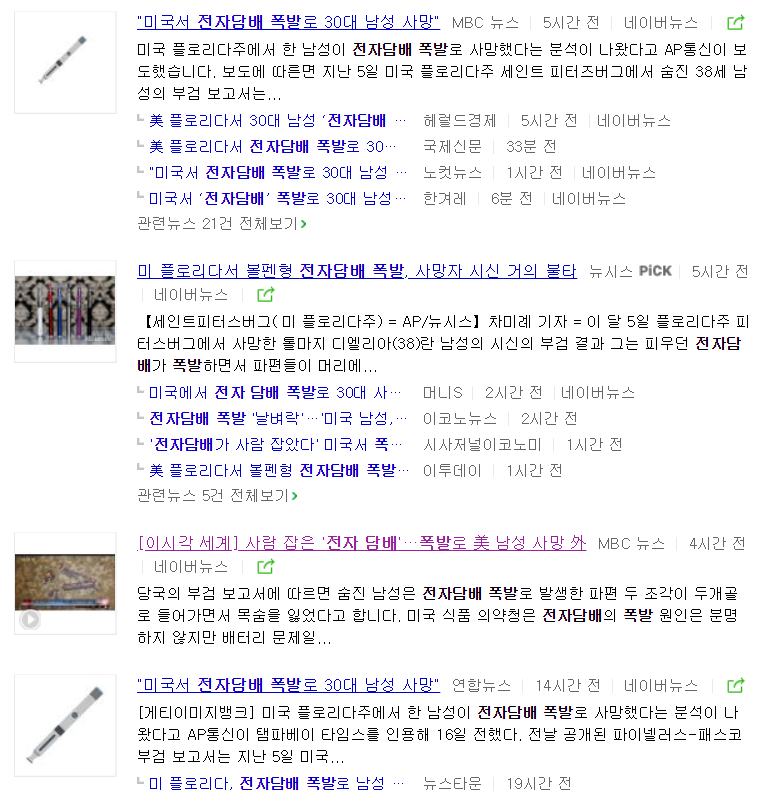This screenshot has width=780, height=796.
Task: Open the 시사저널이코노미 related article
Action: click(278, 445)
